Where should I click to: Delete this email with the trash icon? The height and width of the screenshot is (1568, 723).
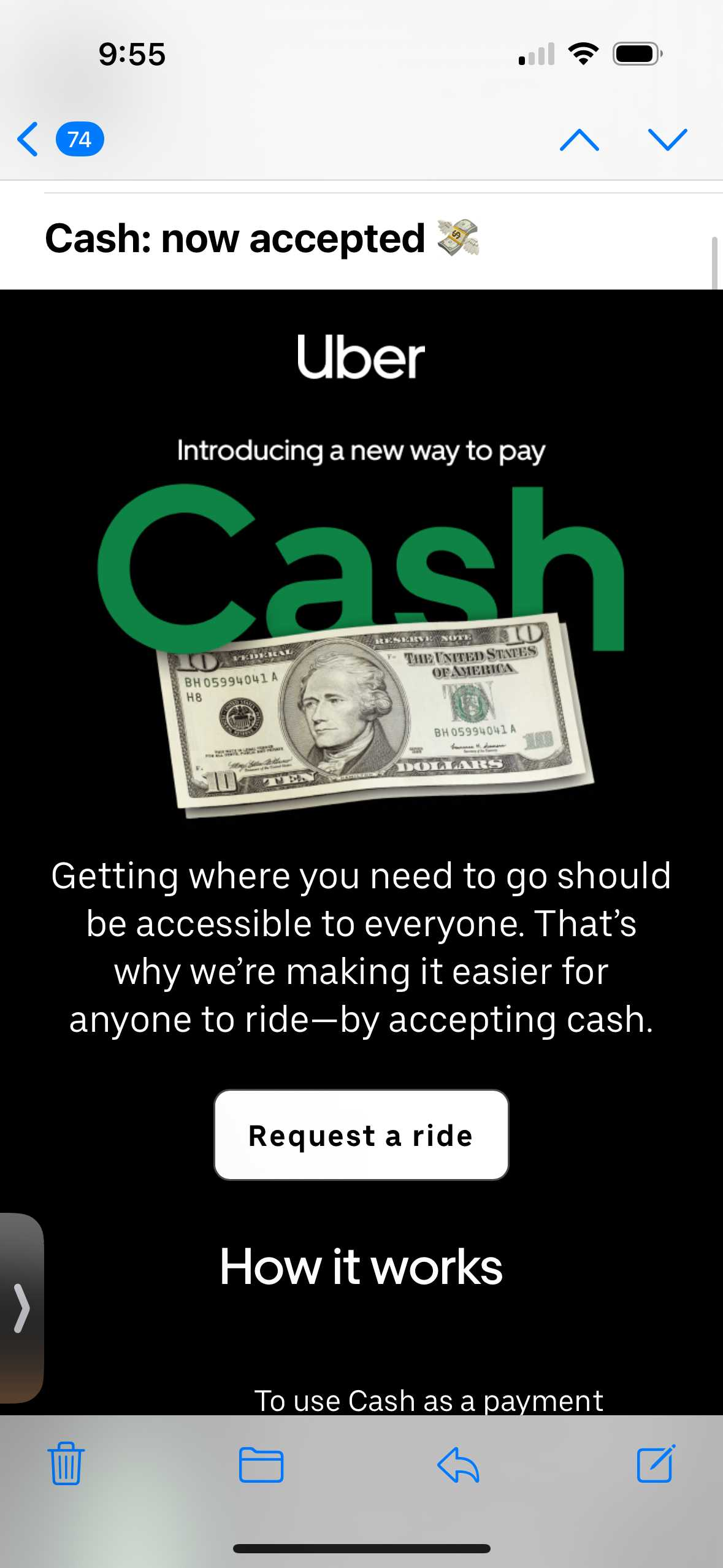[x=66, y=1464]
